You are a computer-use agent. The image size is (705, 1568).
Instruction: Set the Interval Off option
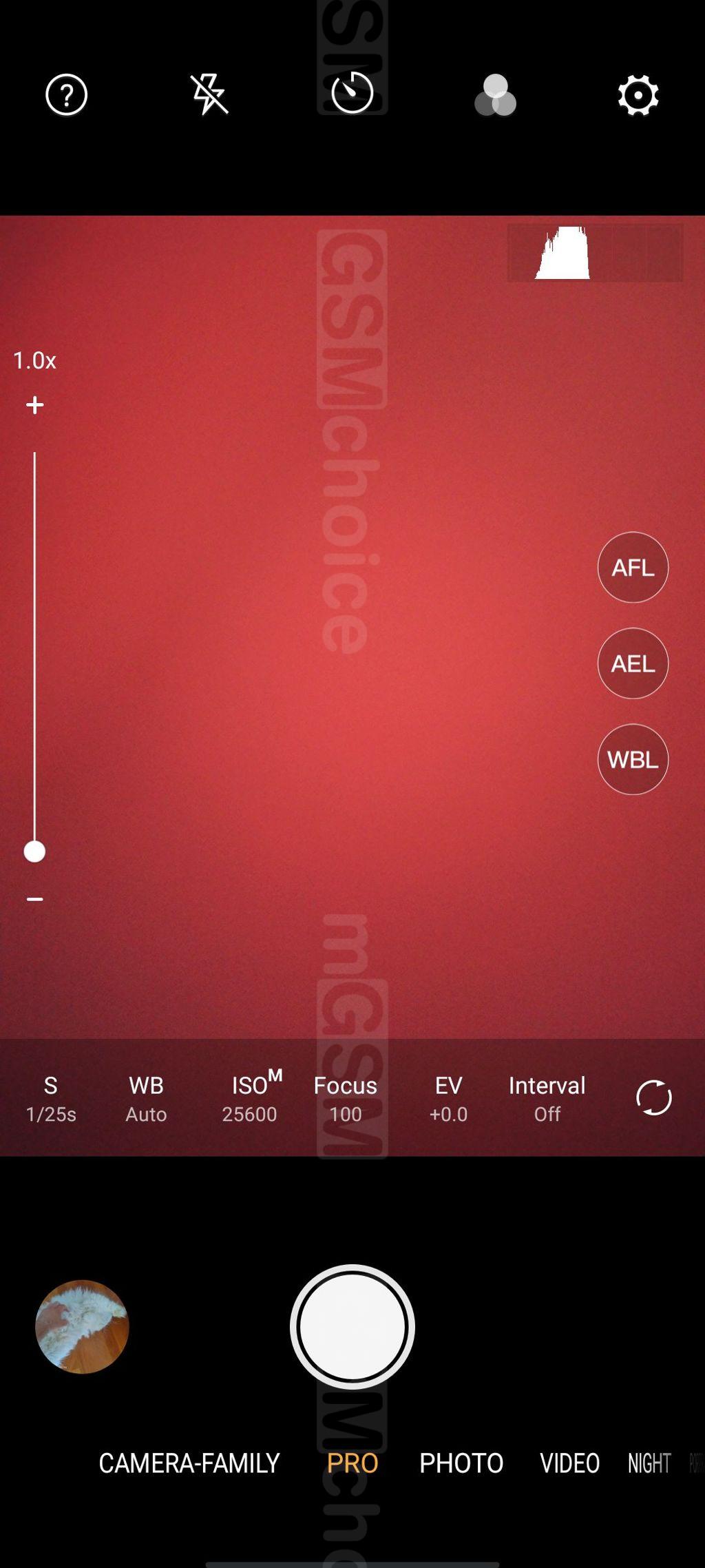pyautogui.click(x=547, y=1098)
